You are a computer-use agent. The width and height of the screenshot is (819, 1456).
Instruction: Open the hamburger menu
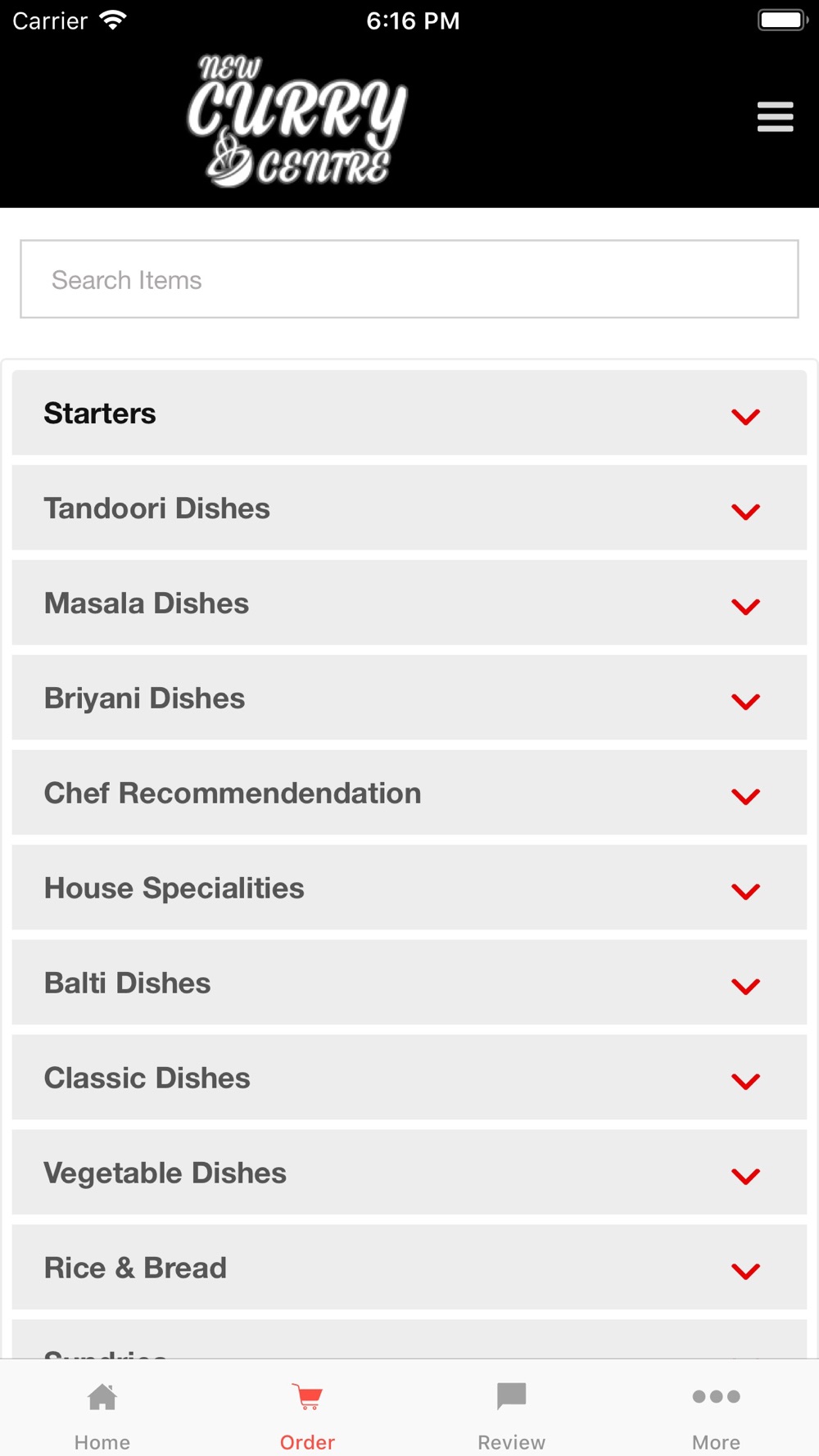[x=775, y=117]
